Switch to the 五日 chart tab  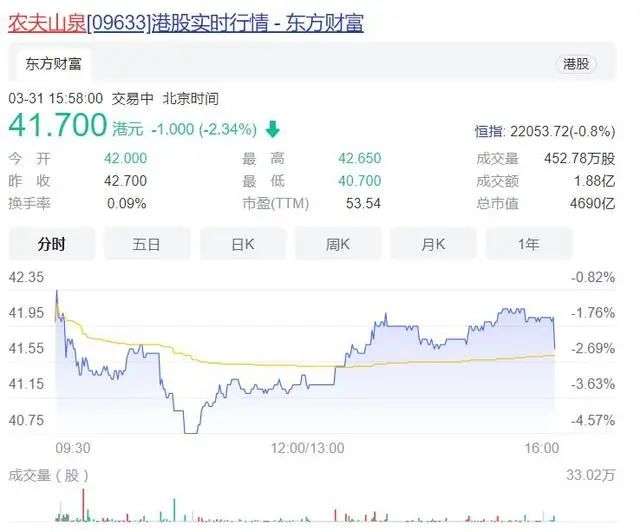(147, 244)
